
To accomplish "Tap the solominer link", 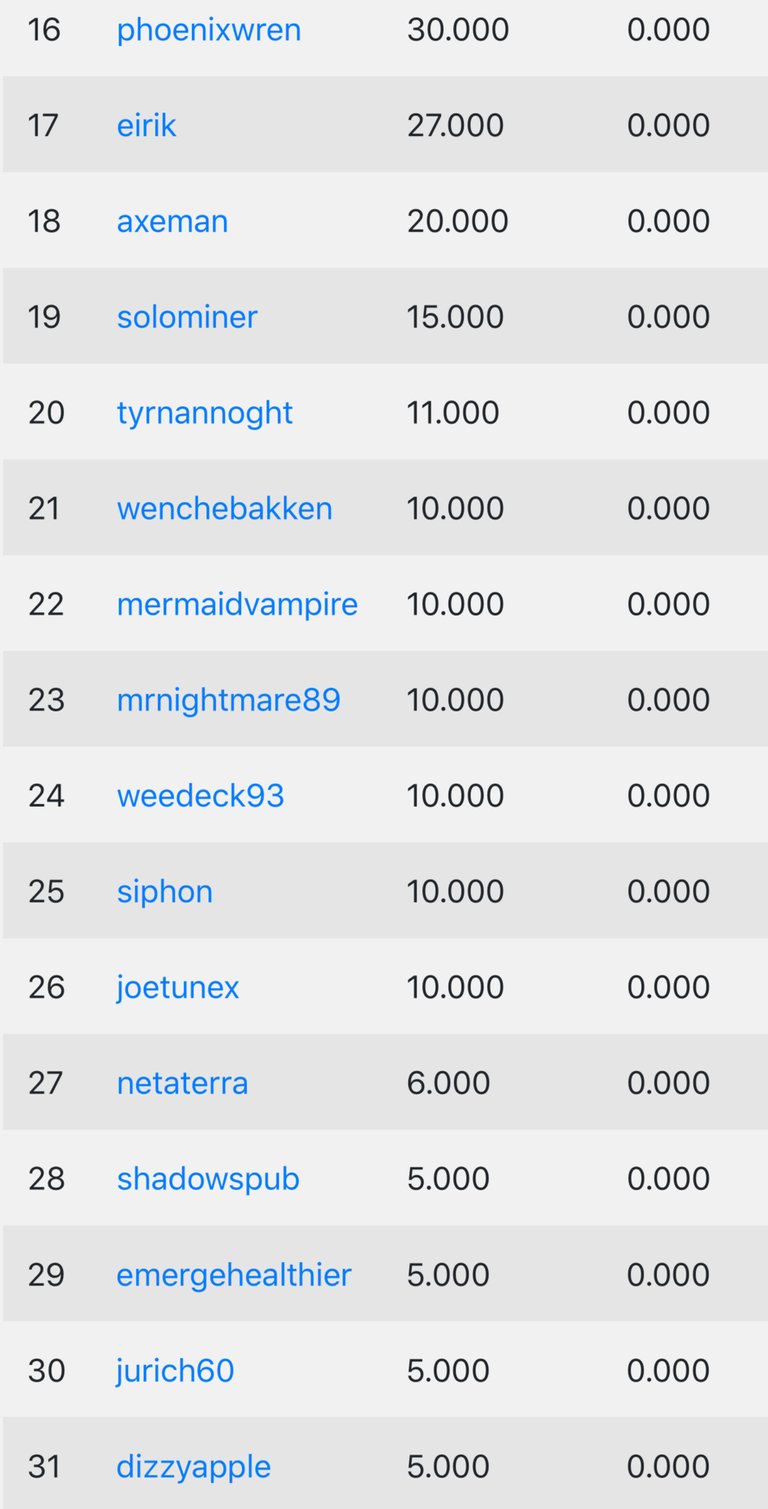I will point(187,317).
